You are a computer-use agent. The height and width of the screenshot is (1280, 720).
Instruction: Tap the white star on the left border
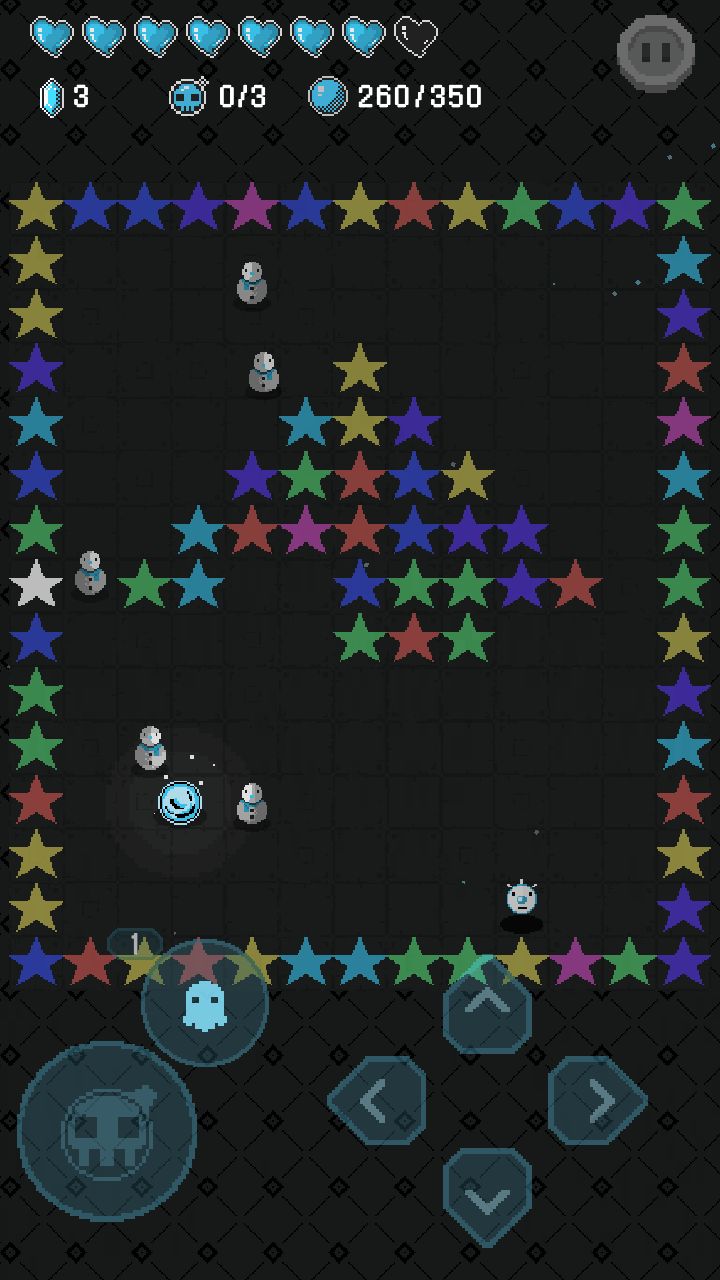(x=36, y=585)
